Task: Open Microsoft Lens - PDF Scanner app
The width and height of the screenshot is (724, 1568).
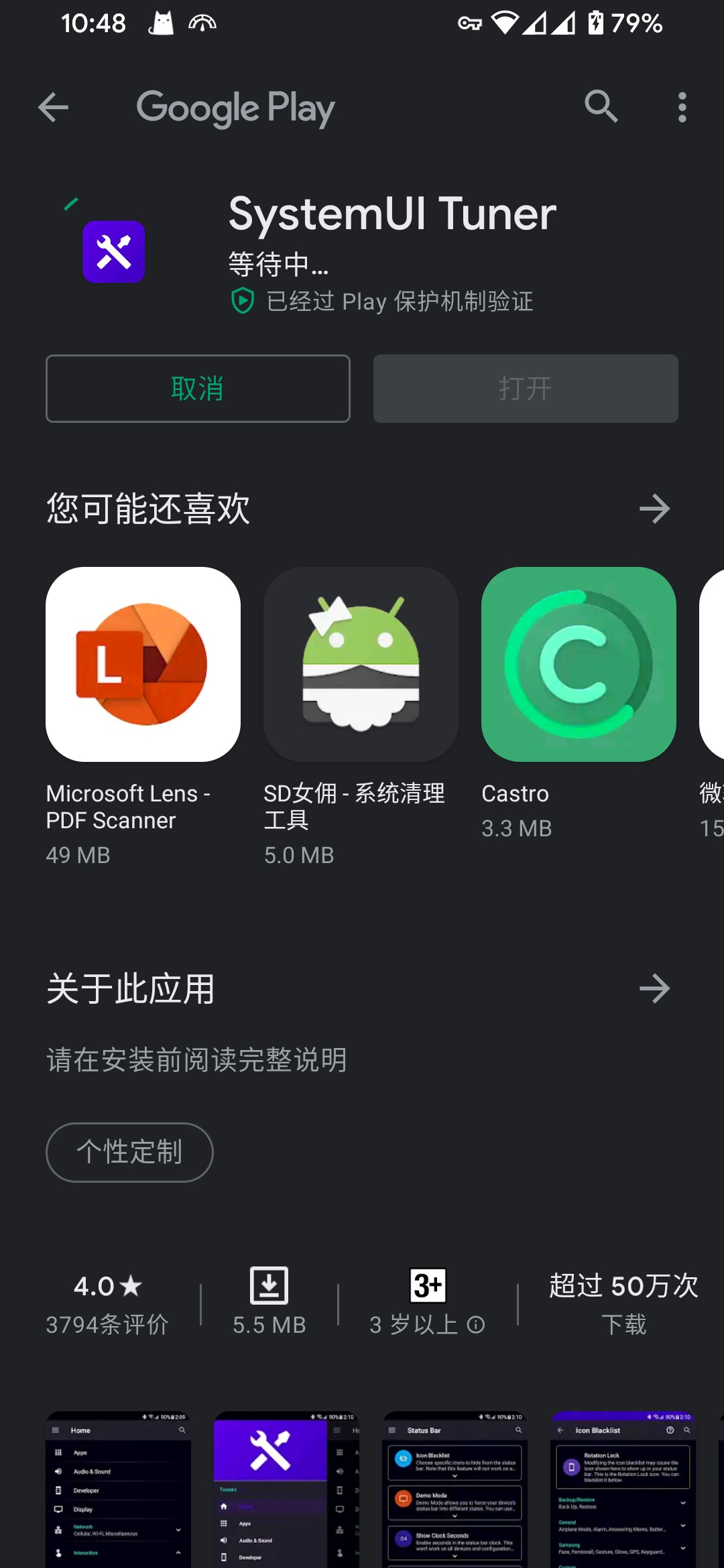Action: click(143, 717)
